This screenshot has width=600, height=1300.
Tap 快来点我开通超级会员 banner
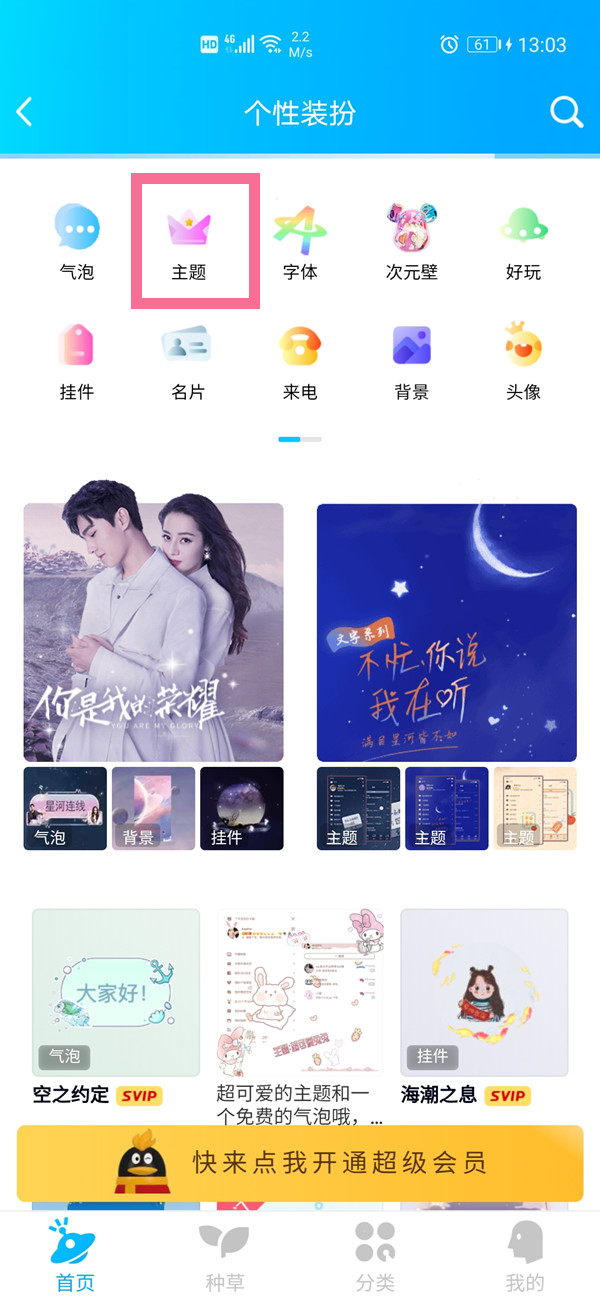pos(300,1162)
